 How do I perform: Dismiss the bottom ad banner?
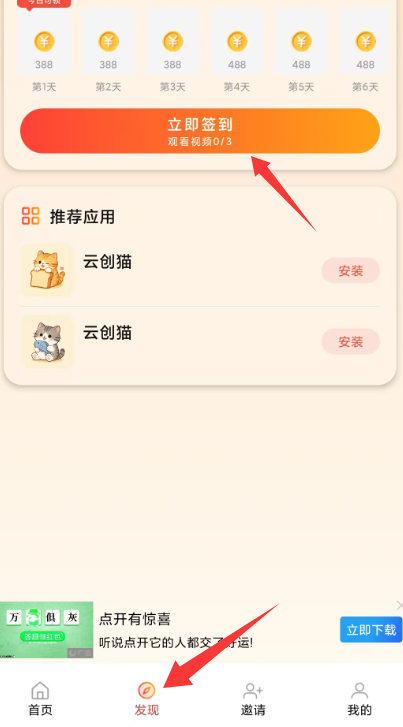point(399,606)
